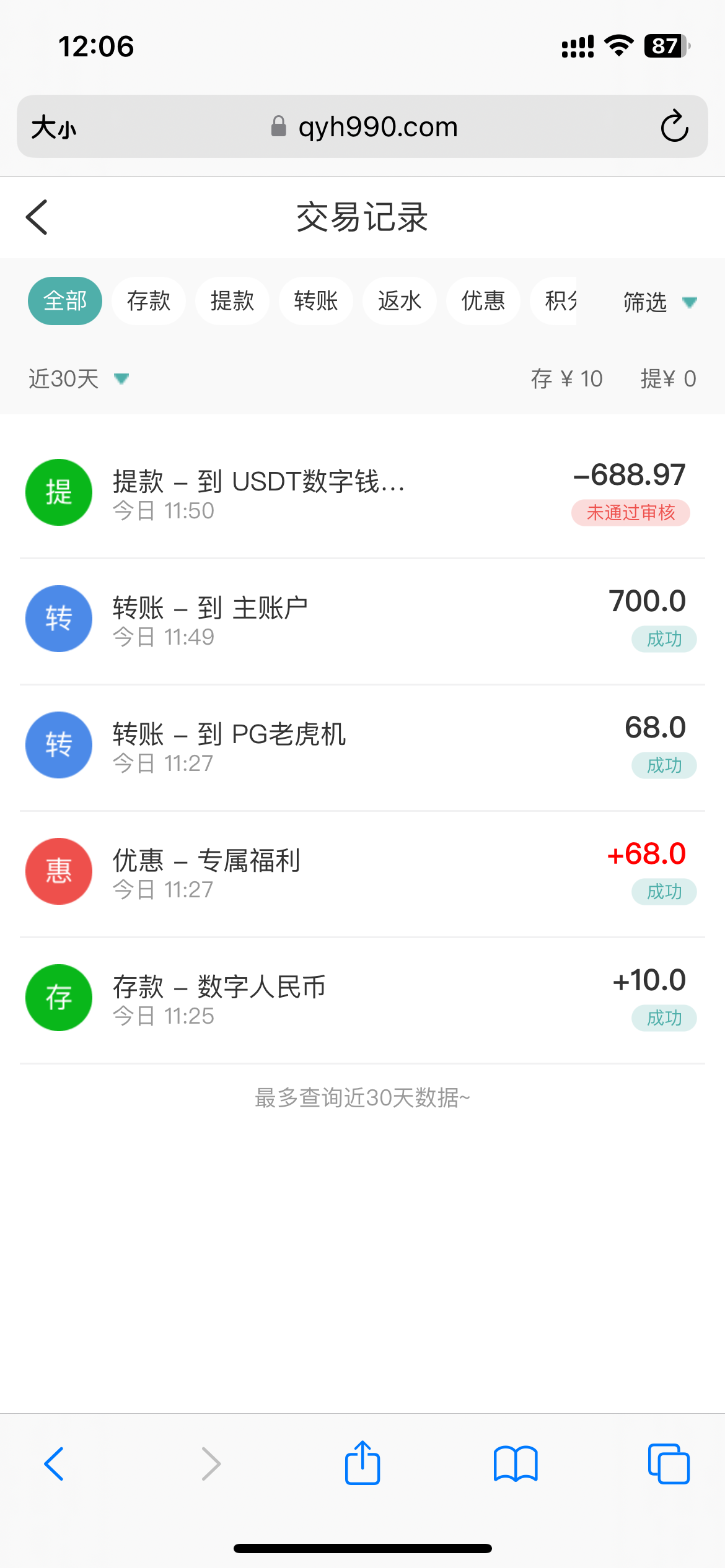Screen dimensions: 725x1568
Task: Filter records by 优惠
Action: point(483,301)
